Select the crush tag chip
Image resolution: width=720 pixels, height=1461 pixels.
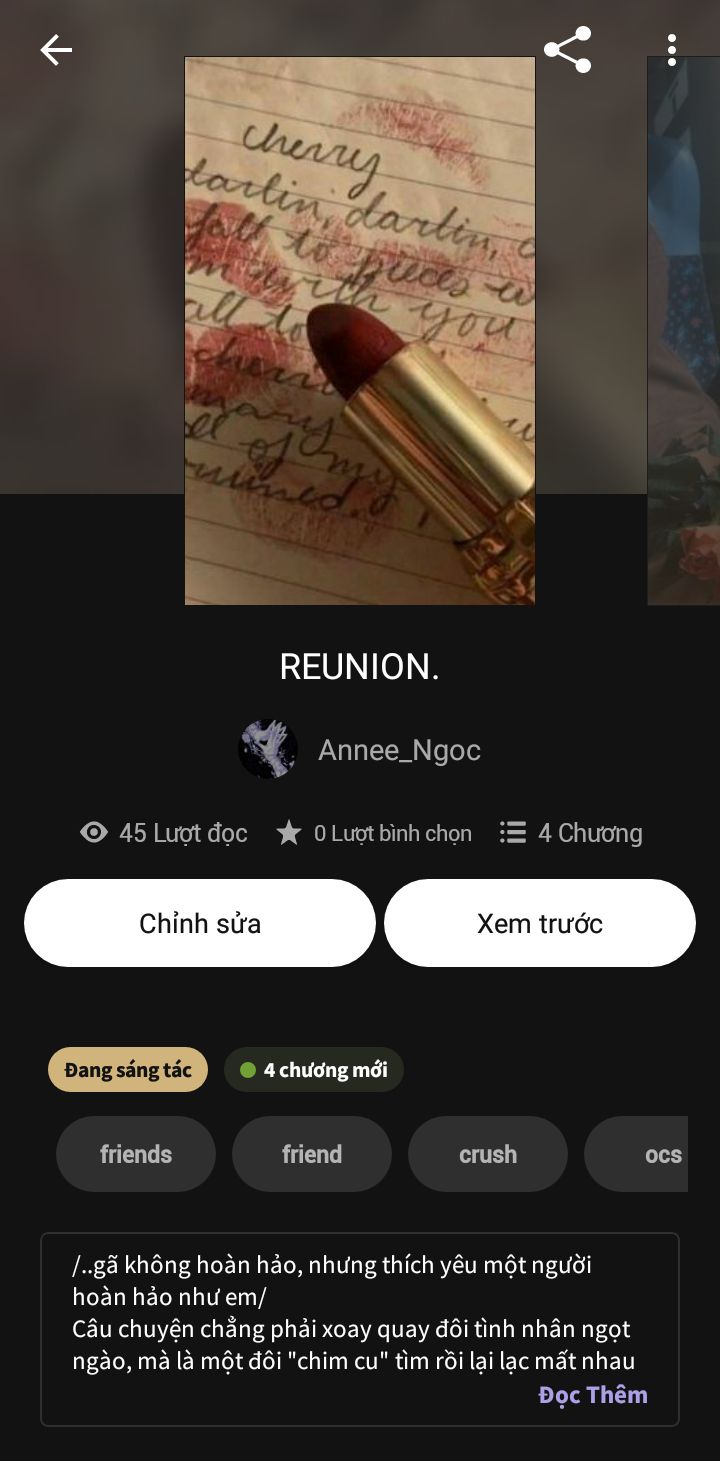(488, 1154)
